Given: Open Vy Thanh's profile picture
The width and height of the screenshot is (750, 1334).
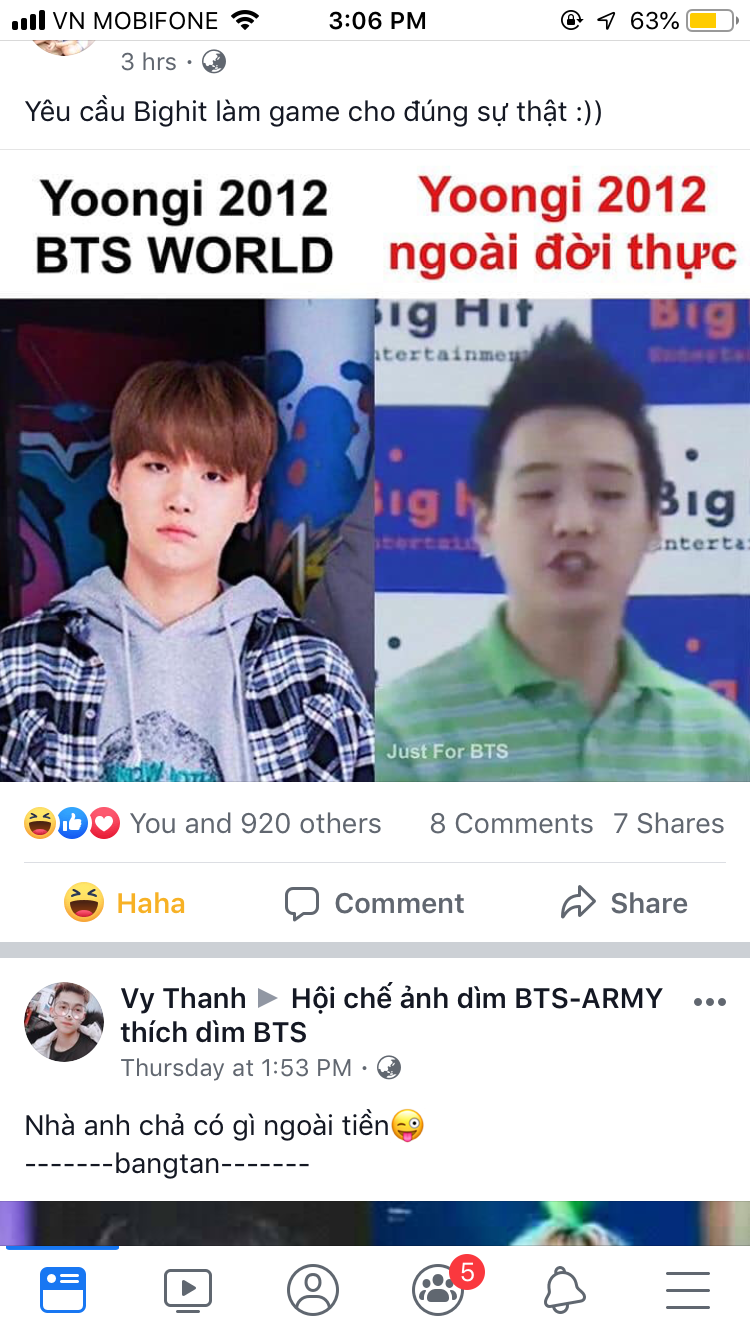Looking at the screenshot, I should point(64,1021).
